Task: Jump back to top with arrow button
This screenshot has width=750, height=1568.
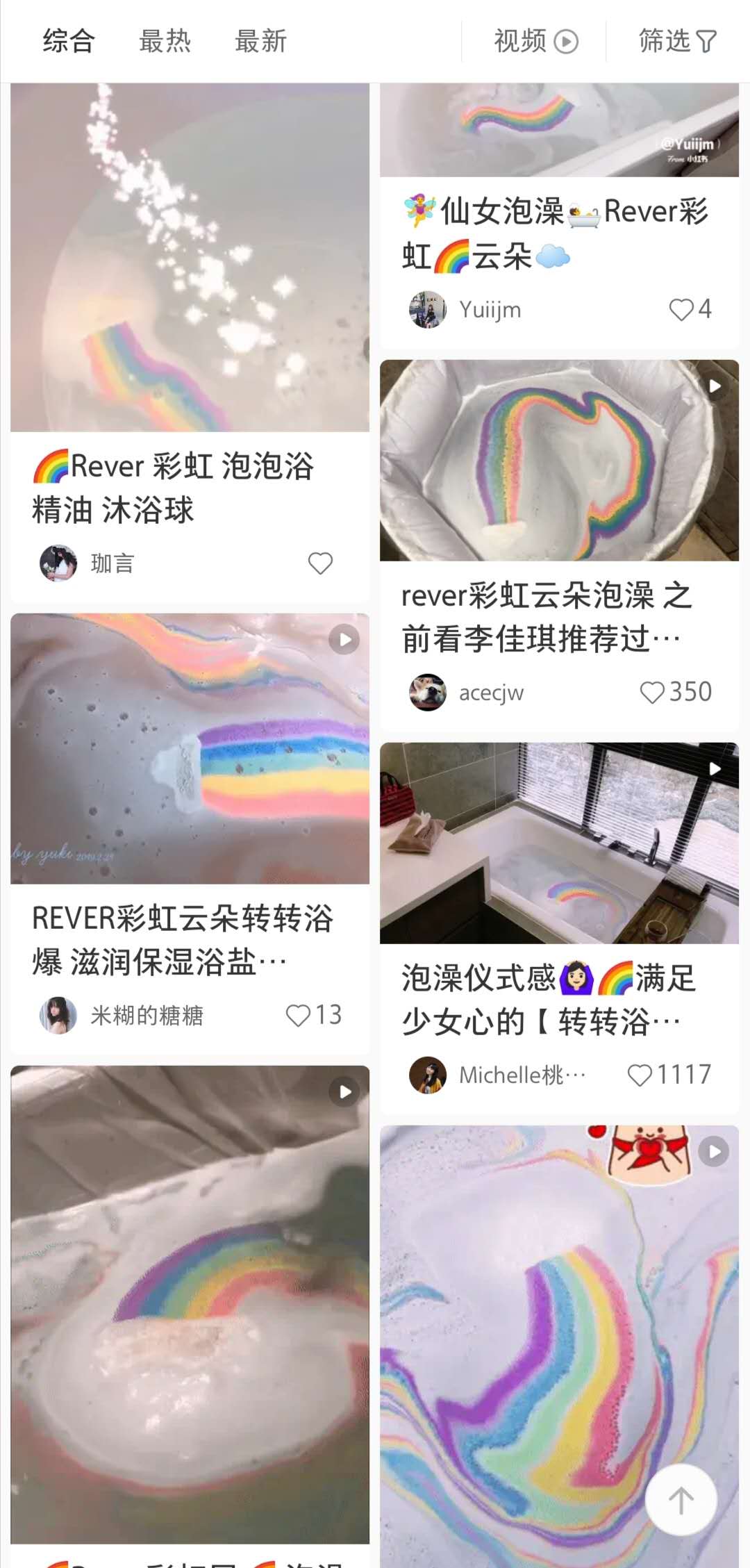Action: pyautogui.click(x=681, y=1500)
